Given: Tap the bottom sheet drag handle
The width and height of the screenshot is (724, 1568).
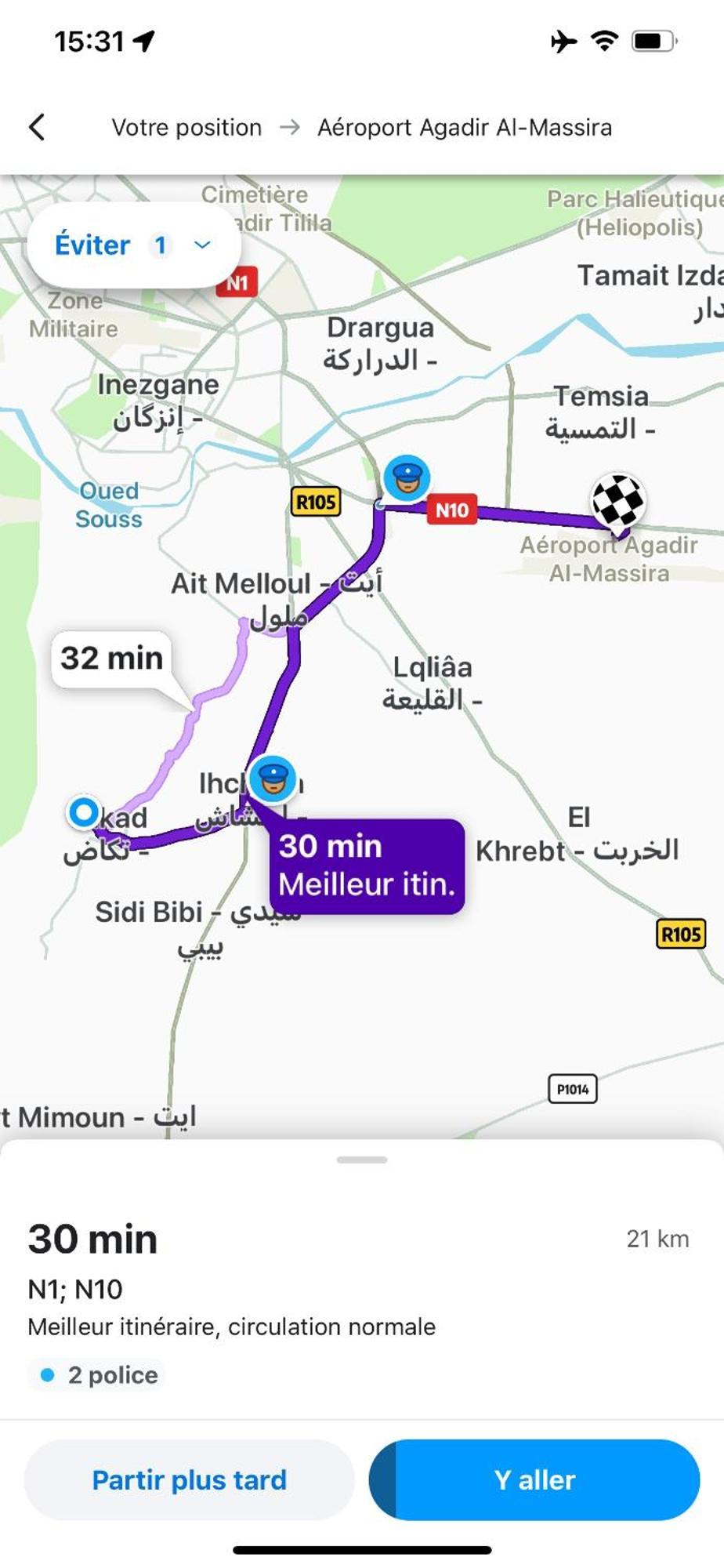Looking at the screenshot, I should 361,1160.
